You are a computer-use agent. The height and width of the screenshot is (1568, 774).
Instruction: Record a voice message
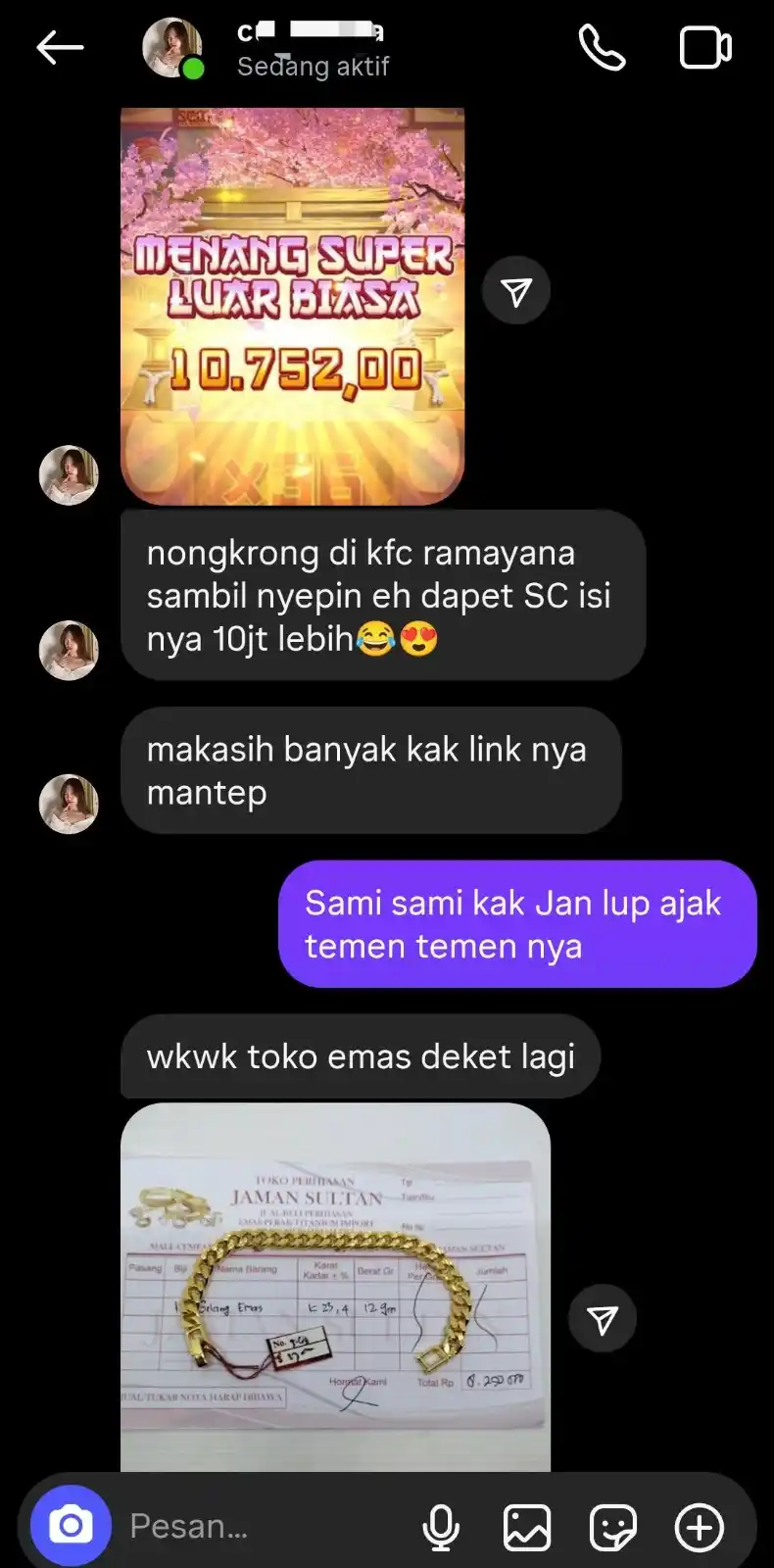(441, 1527)
